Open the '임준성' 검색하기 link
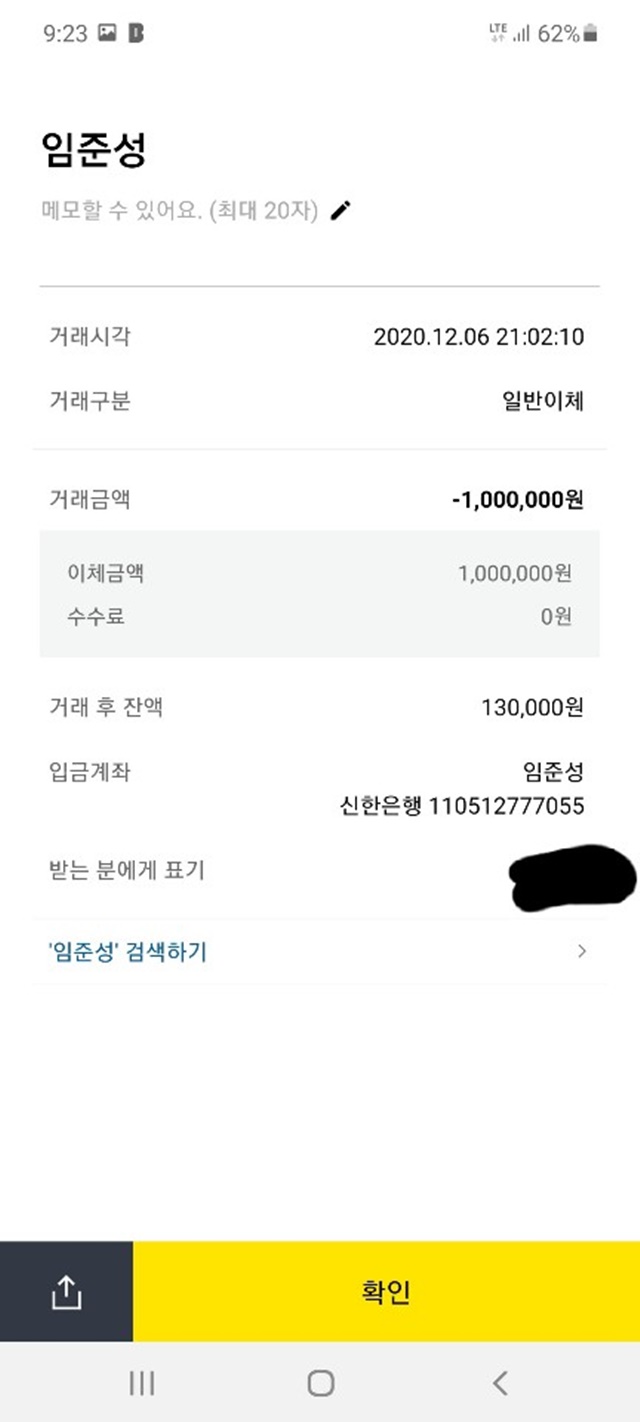 click(319, 952)
